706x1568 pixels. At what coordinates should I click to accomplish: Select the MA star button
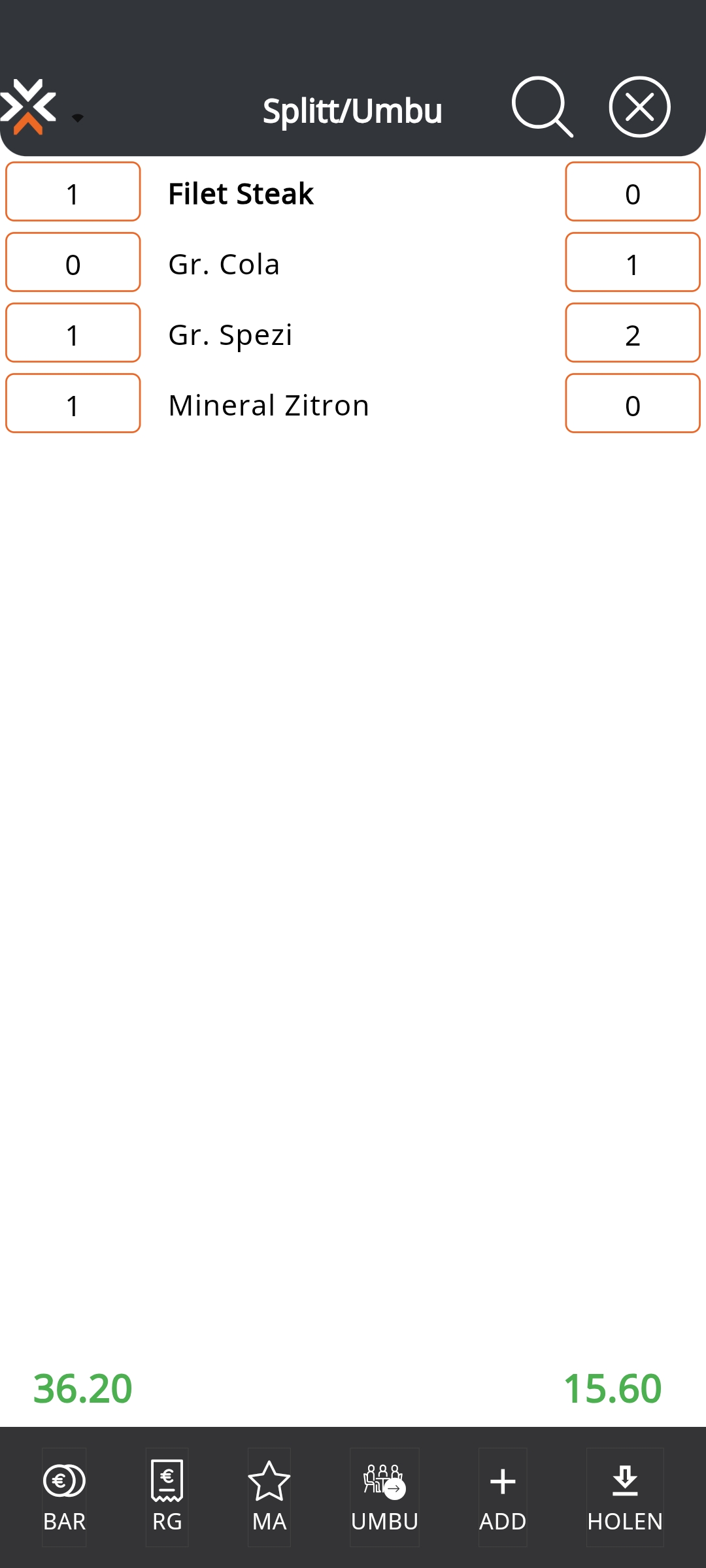(269, 1497)
